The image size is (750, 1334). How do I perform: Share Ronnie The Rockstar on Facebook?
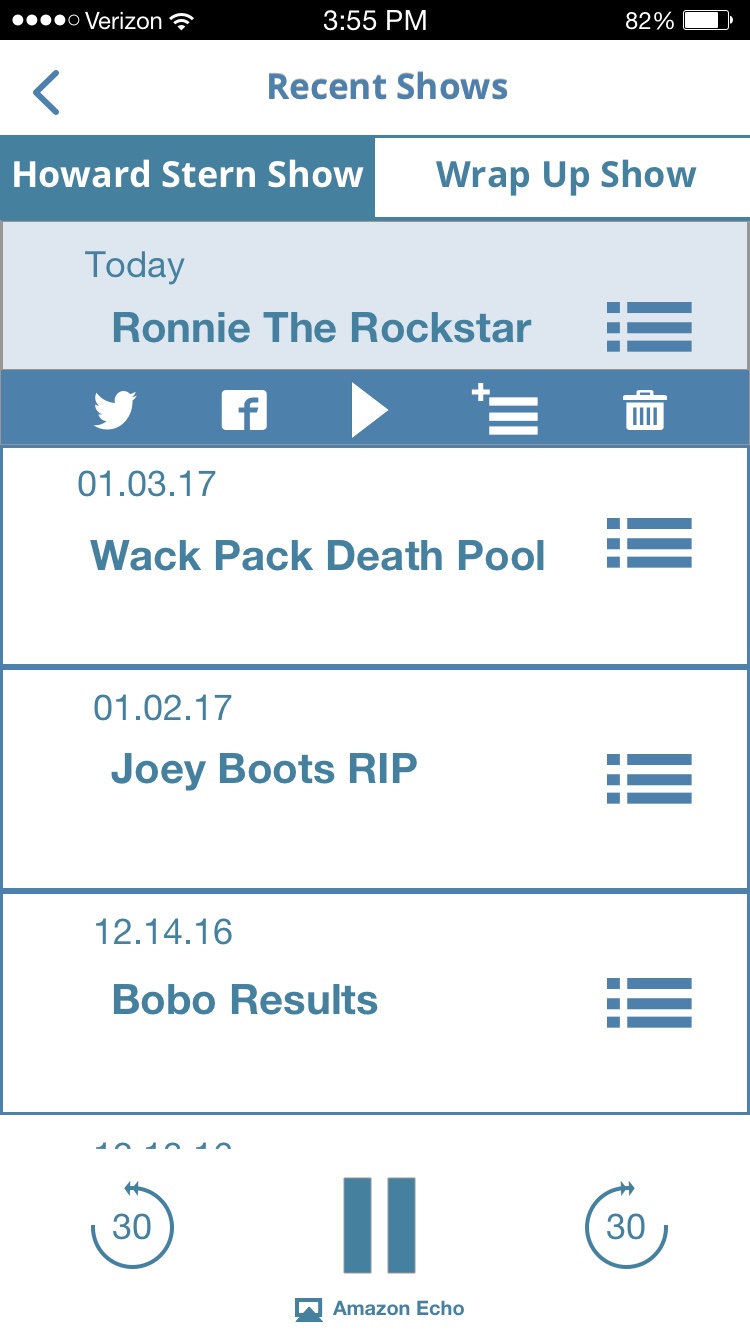244,410
